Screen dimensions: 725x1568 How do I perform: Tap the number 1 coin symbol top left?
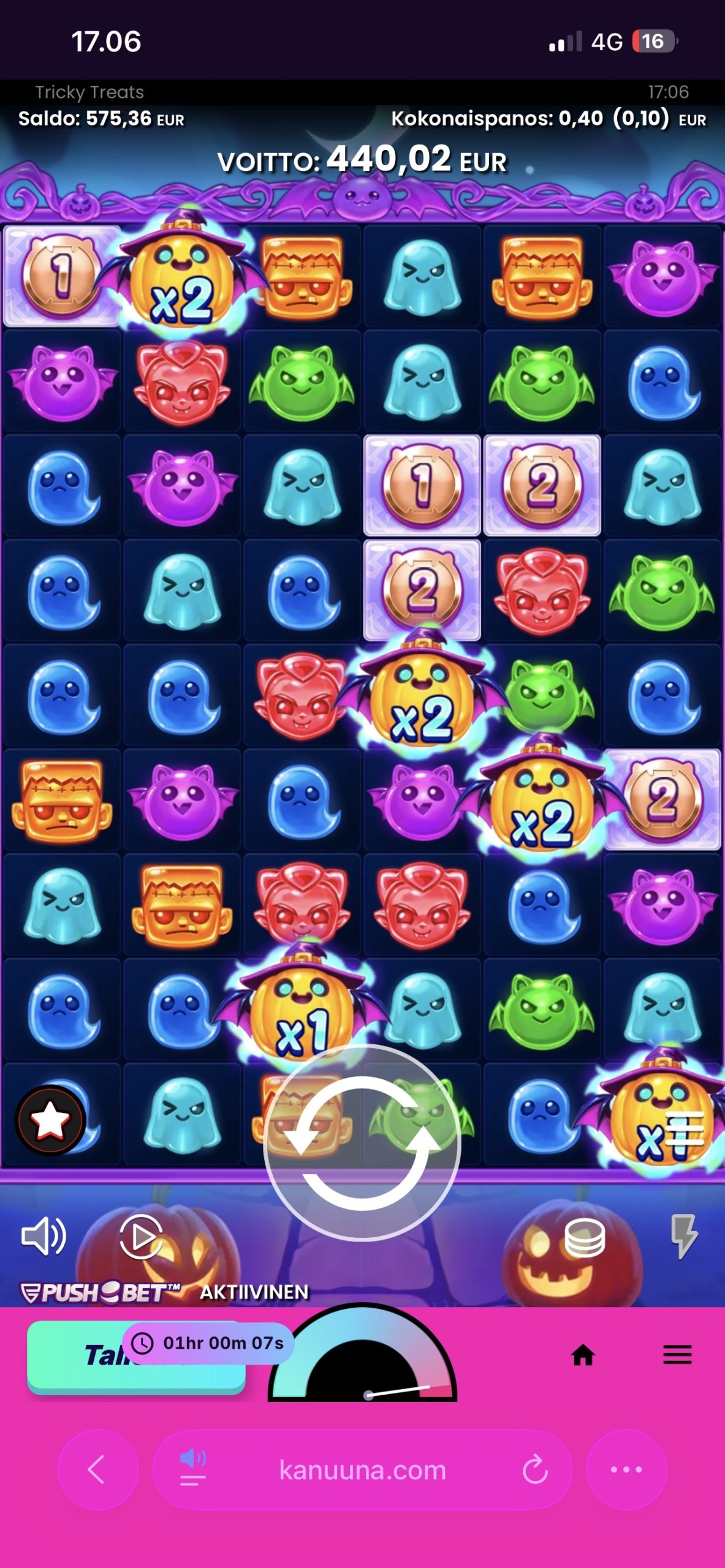click(61, 275)
